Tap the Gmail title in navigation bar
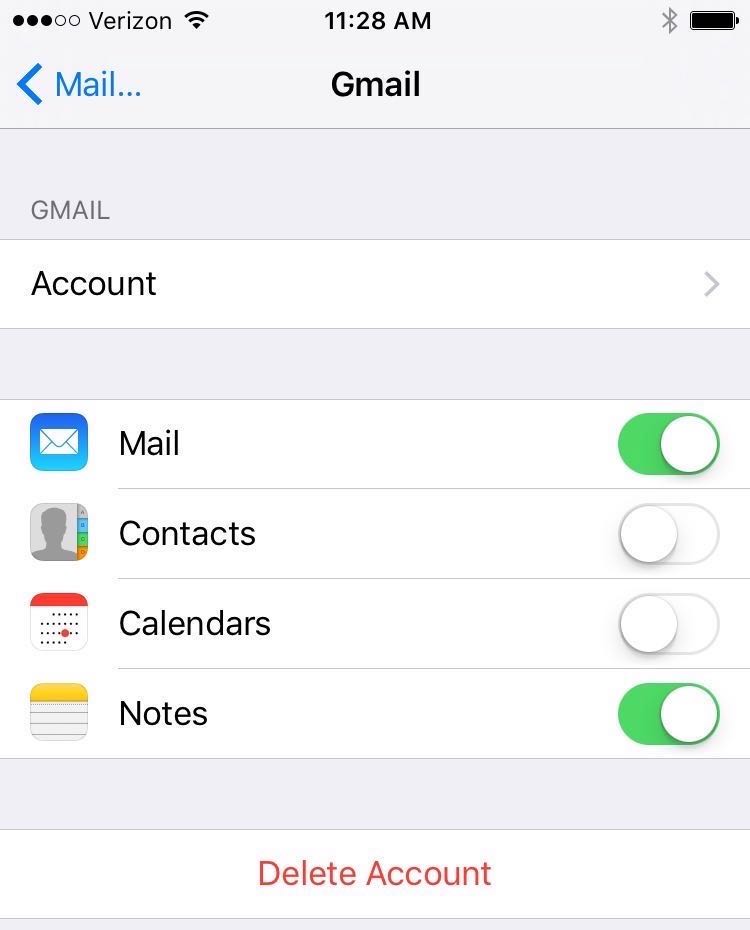The width and height of the screenshot is (750, 930). click(x=375, y=84)
